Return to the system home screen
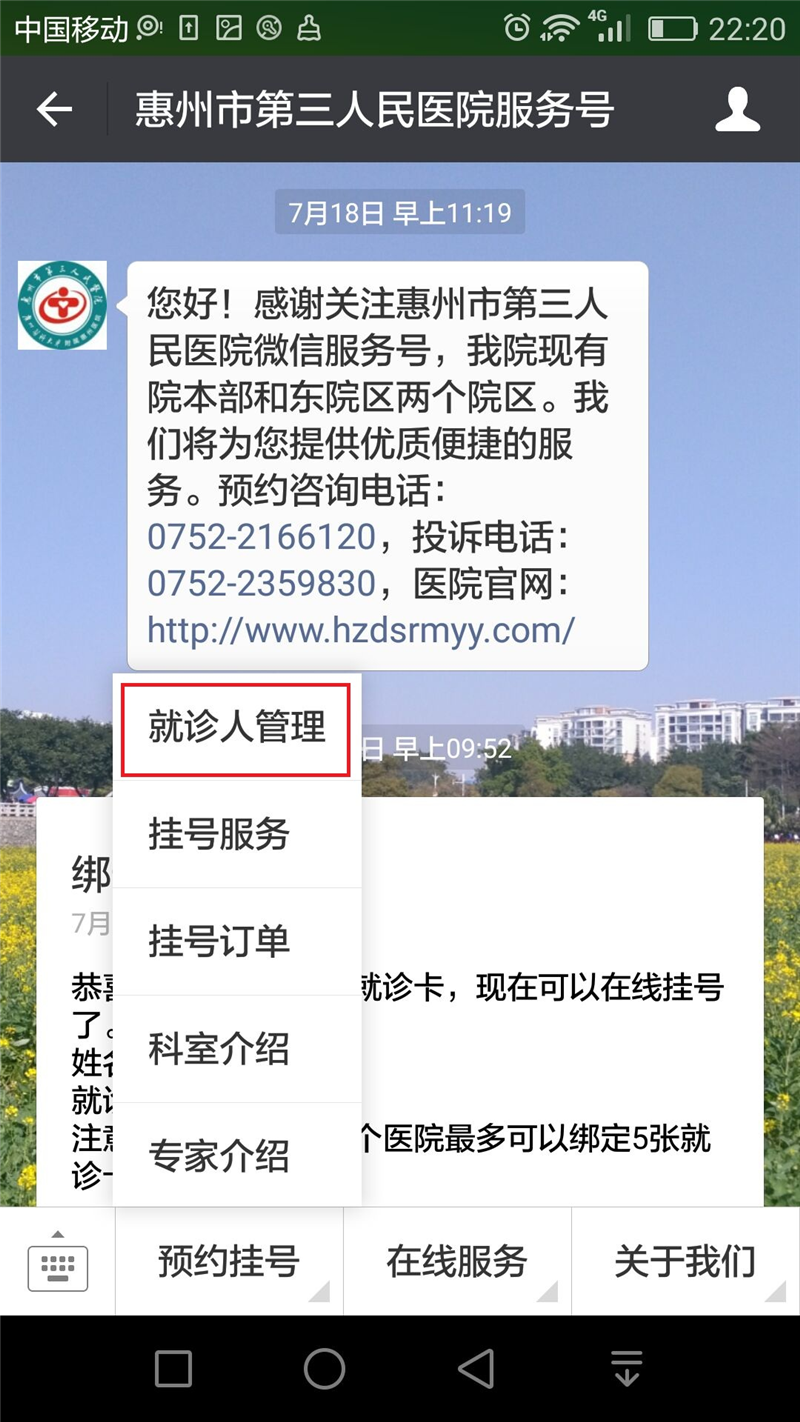800x1422 pixels. coord(325,1368)
